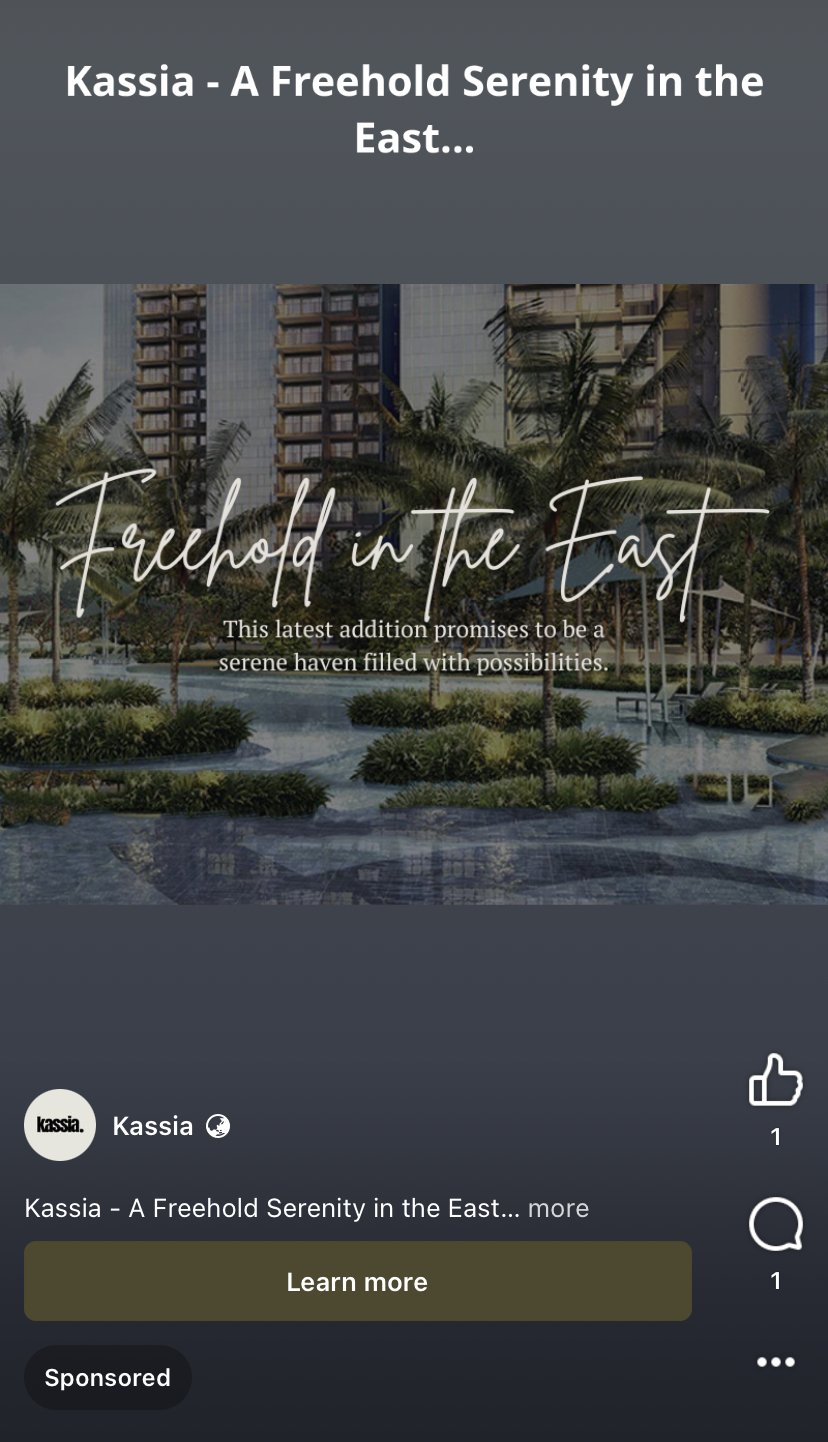Open comments on the Kassia post

click(775, 1225)
